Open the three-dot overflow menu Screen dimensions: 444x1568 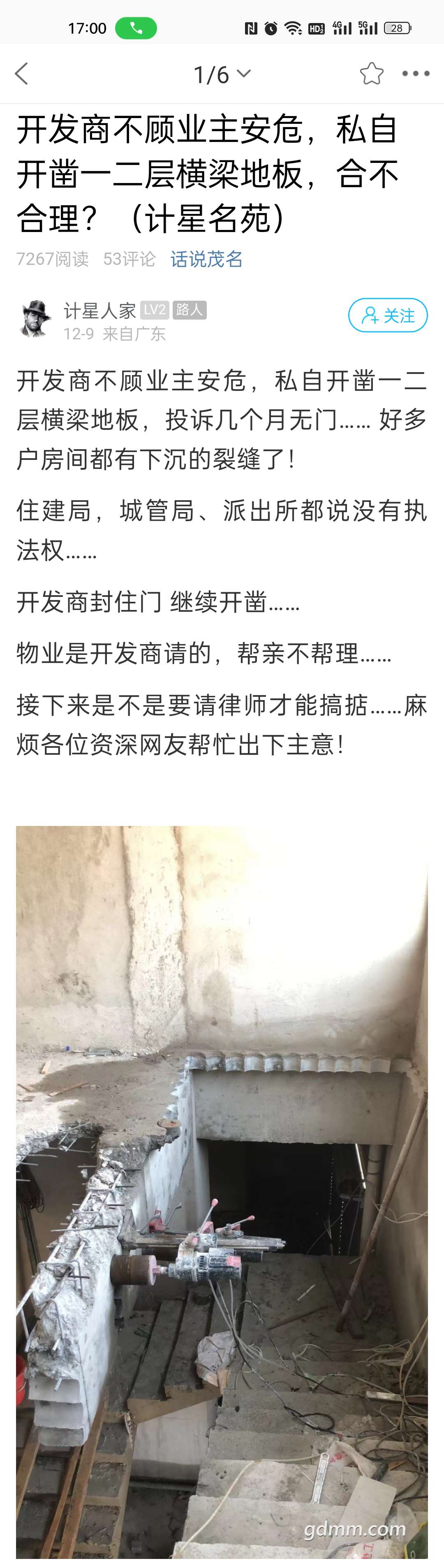[x=416, y=74]
